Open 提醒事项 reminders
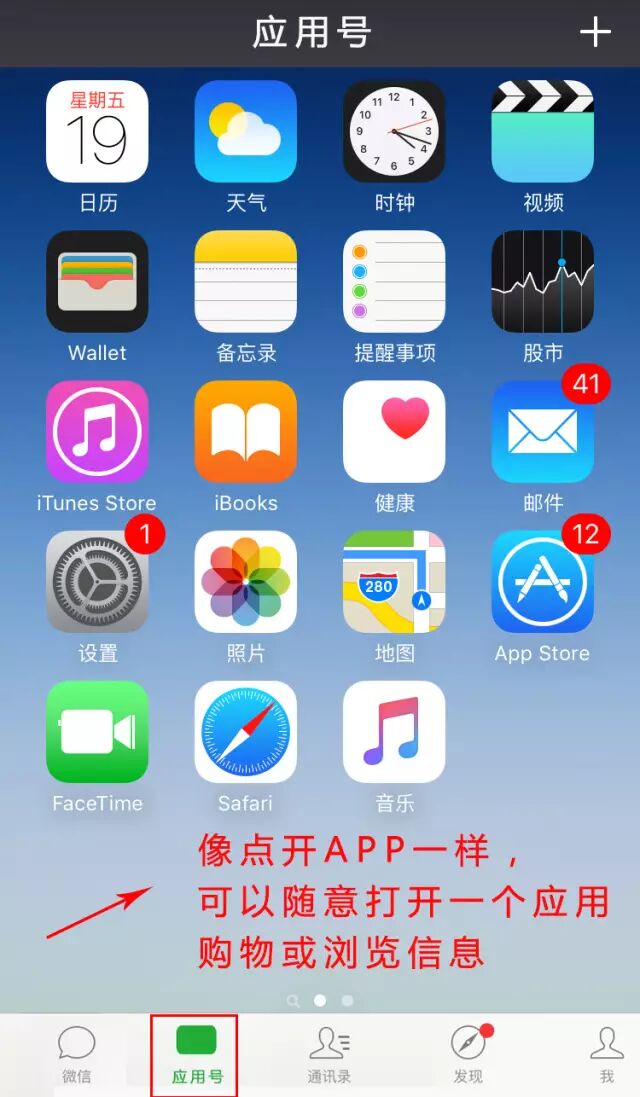Image resolution: width=640 pixels, height=1097 pixels. pos(394,281)
